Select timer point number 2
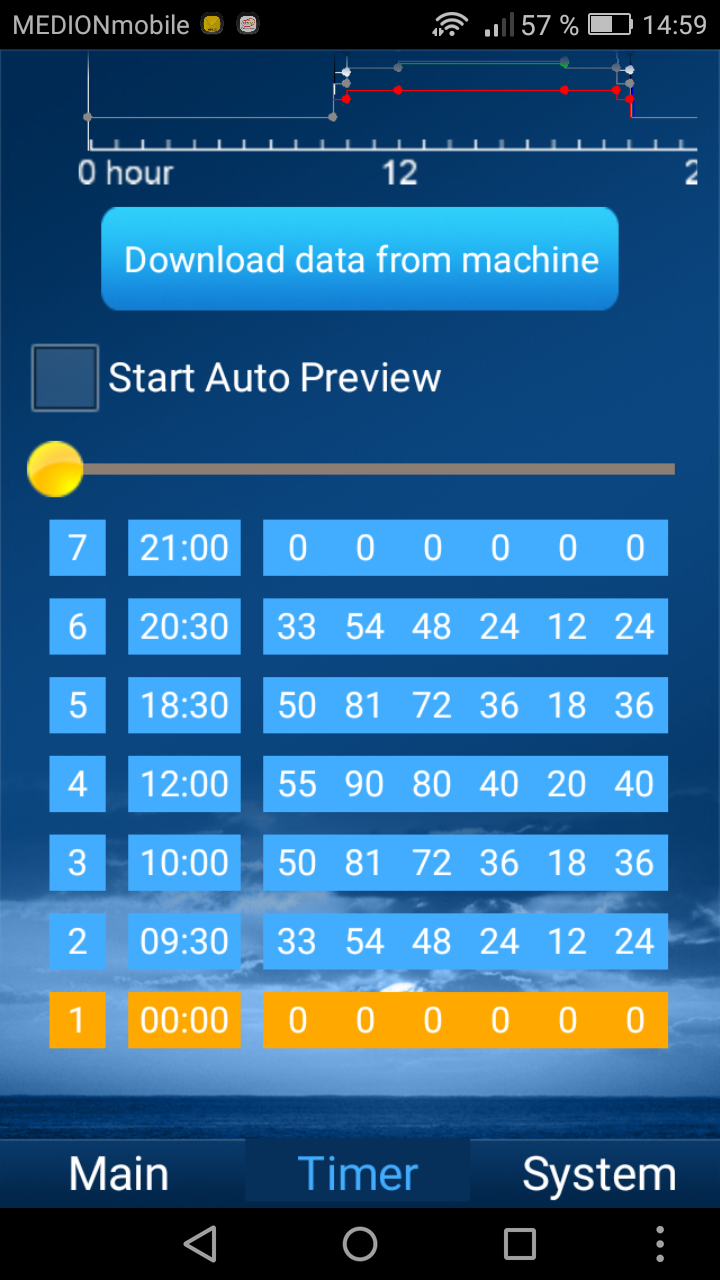 point(77,941)
